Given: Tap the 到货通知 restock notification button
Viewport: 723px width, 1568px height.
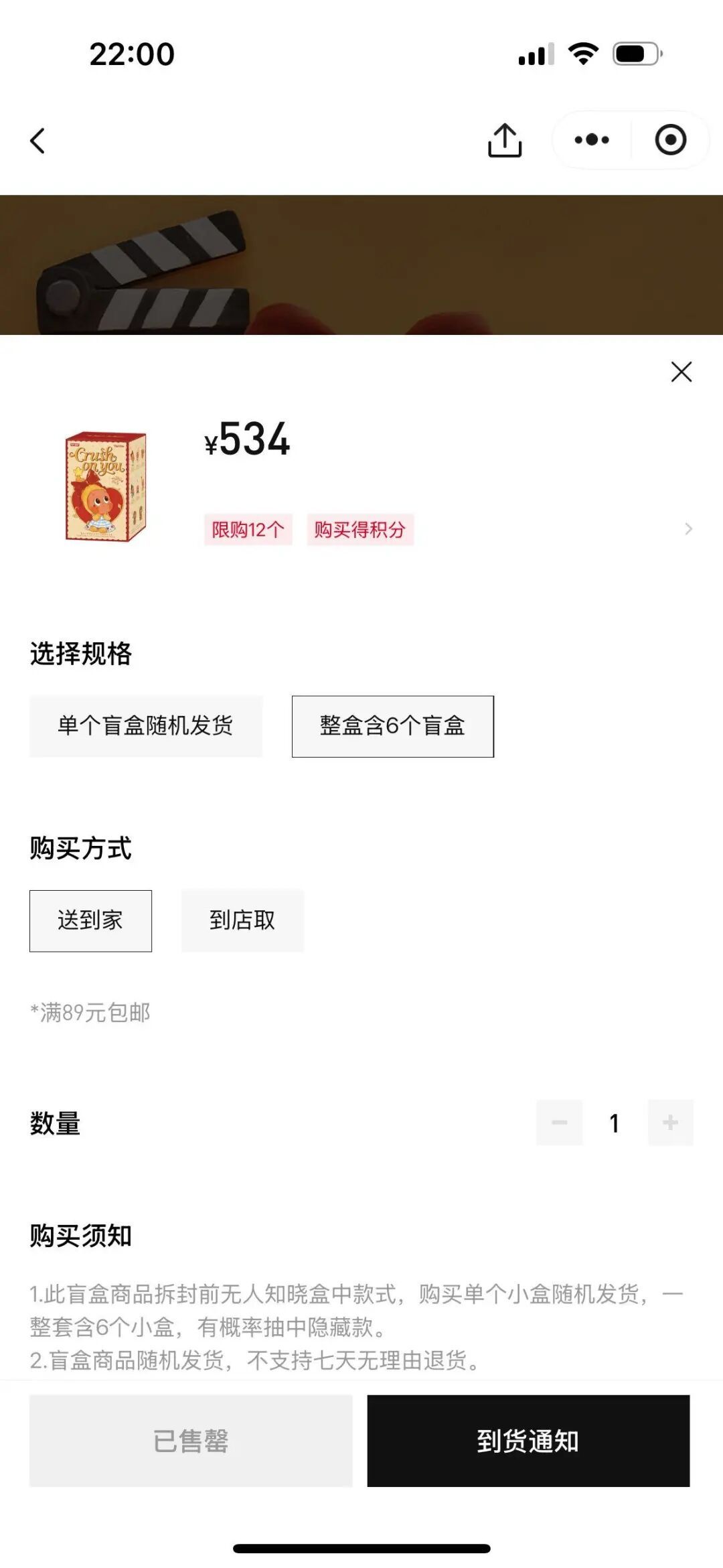Looking at the screenshot, I should coord(529,1440).
